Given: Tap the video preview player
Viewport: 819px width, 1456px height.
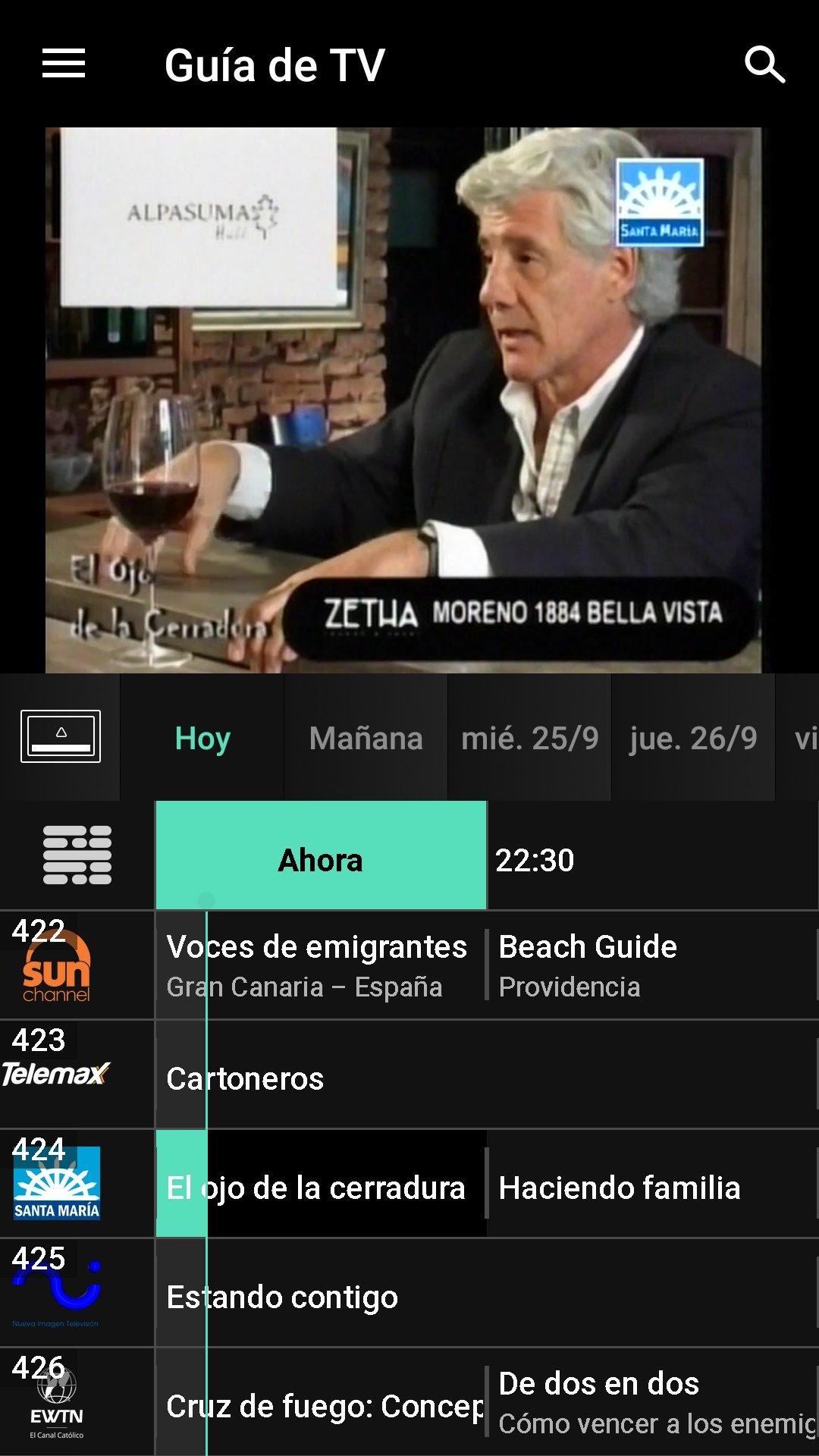Looking at the screenshot, I should [403, 400].
